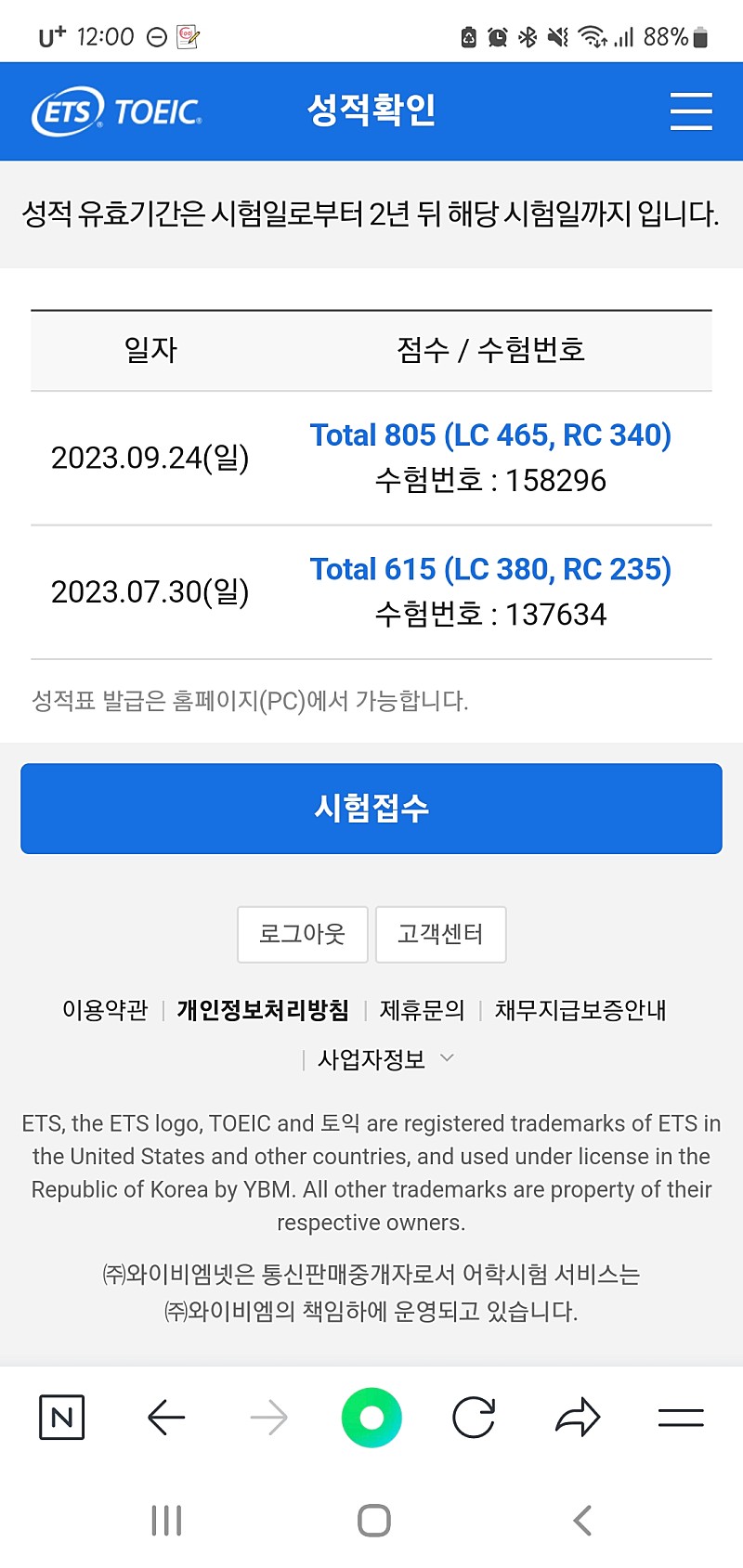
Task: Tap the green Naver search circle
Action: point(371,1418)
